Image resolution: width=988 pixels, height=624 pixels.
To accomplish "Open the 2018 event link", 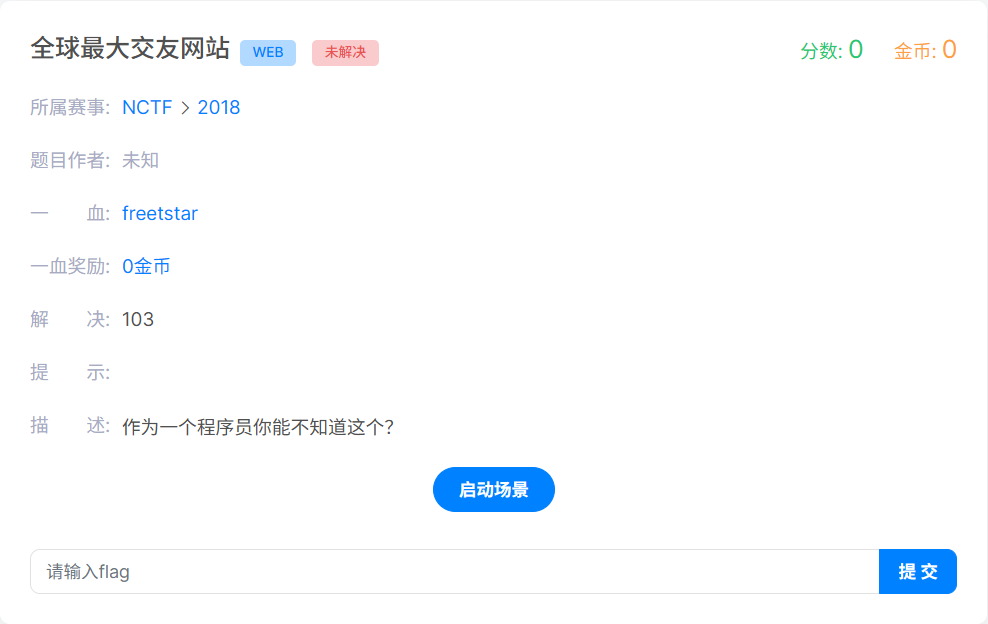I will [219, 108].
